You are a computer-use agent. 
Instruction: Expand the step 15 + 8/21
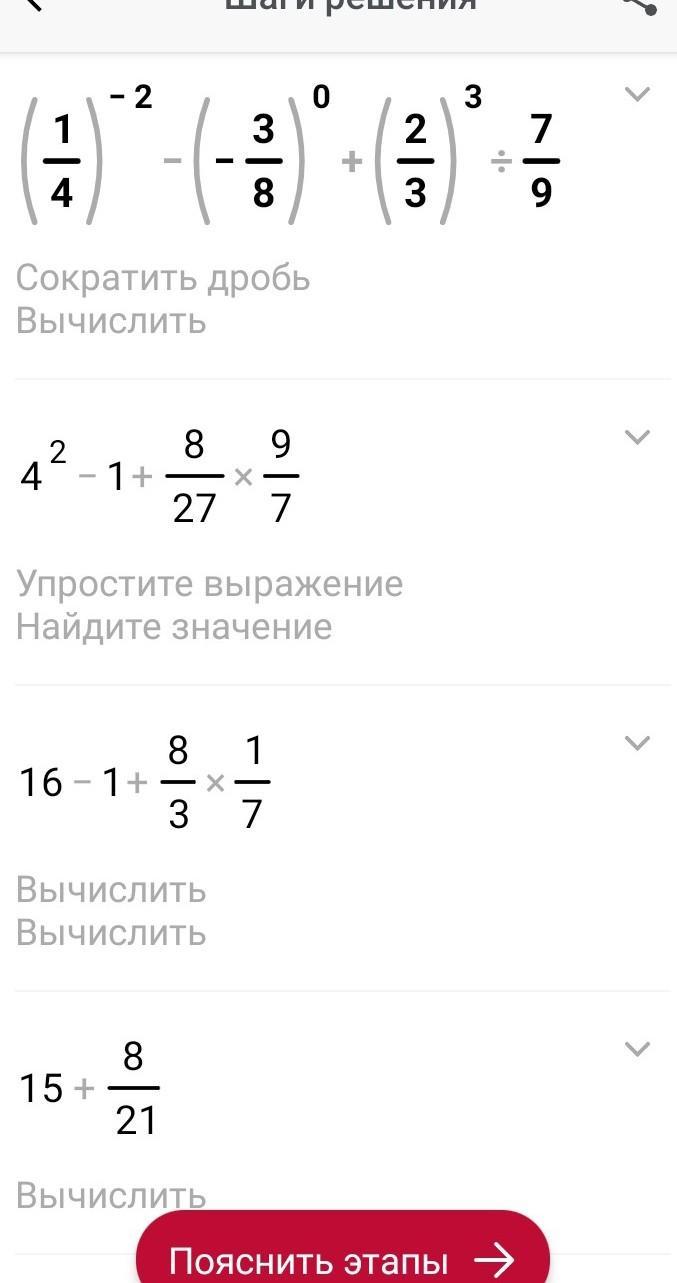coord(637,1049)
